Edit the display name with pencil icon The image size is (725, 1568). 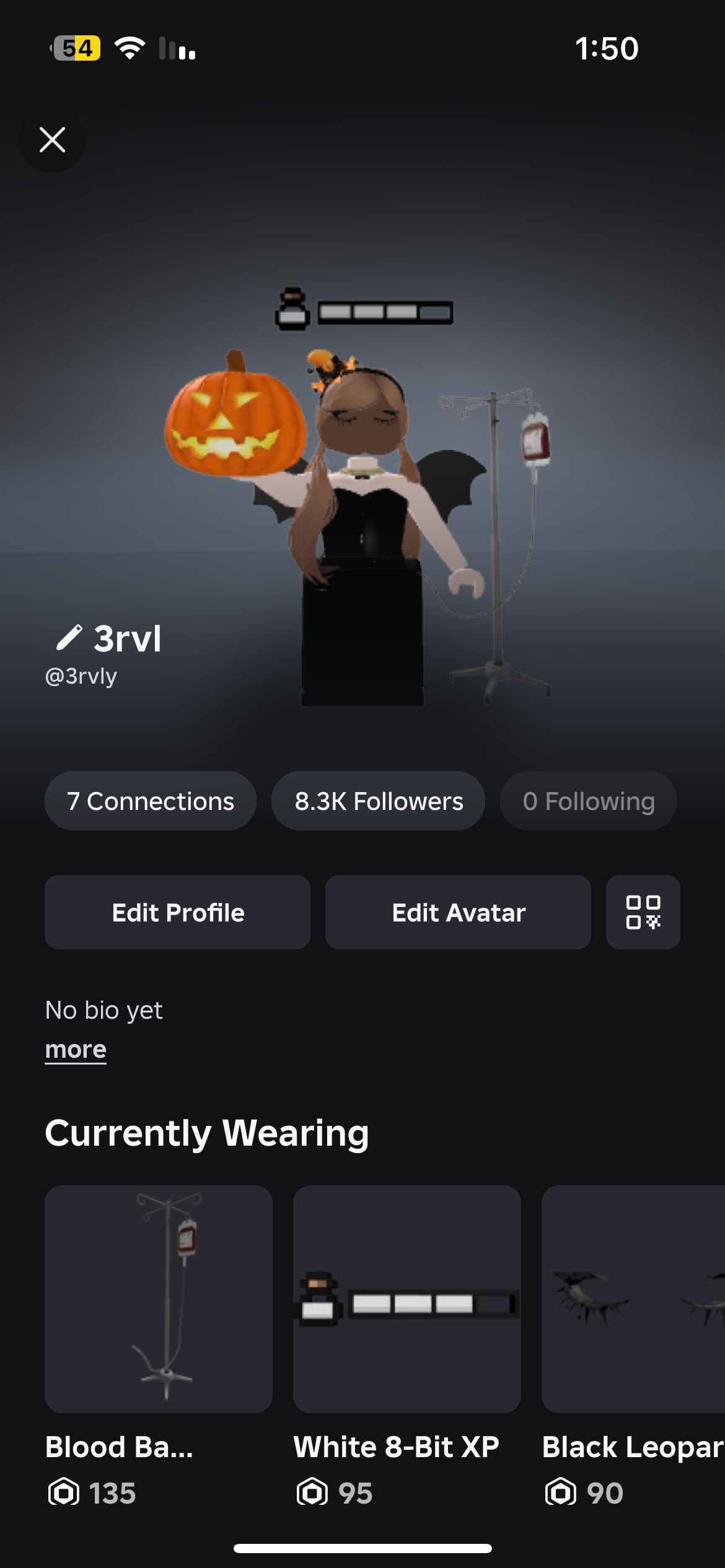coord(69,638)
